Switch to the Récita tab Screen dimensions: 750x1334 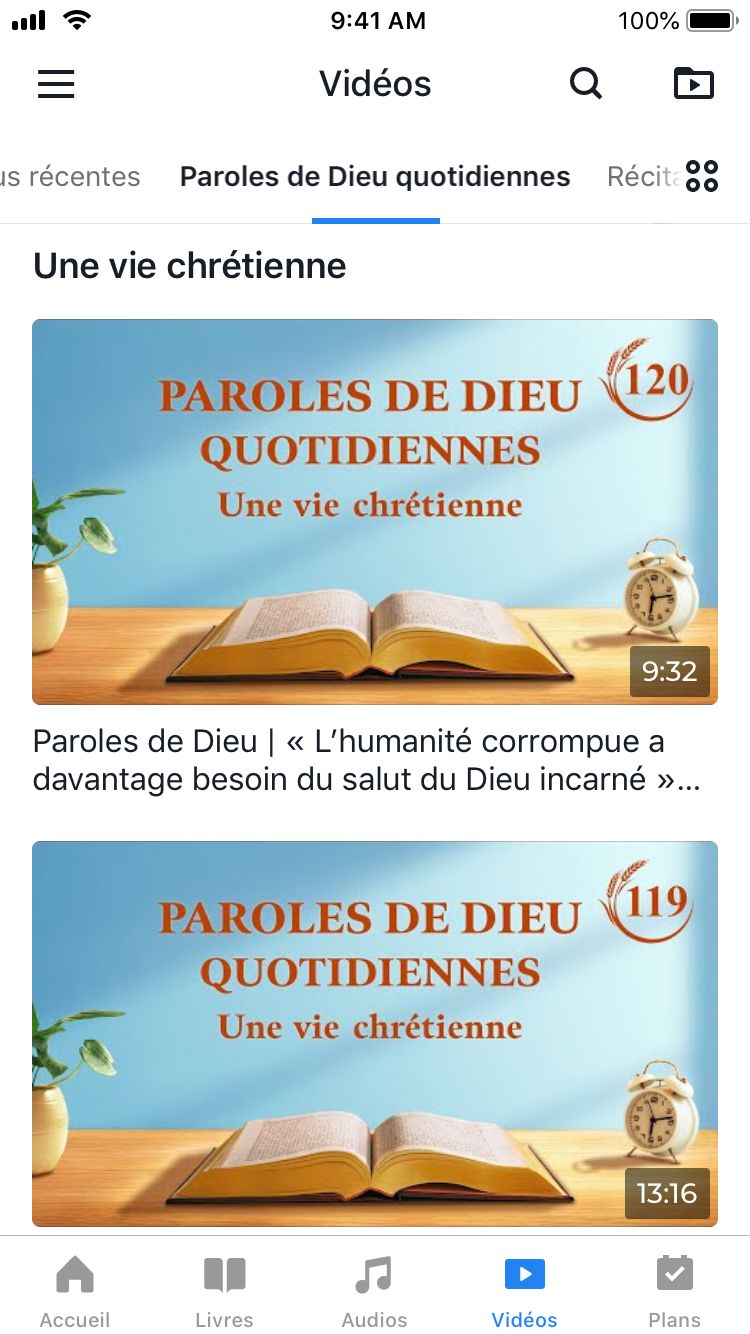[642, 177]
